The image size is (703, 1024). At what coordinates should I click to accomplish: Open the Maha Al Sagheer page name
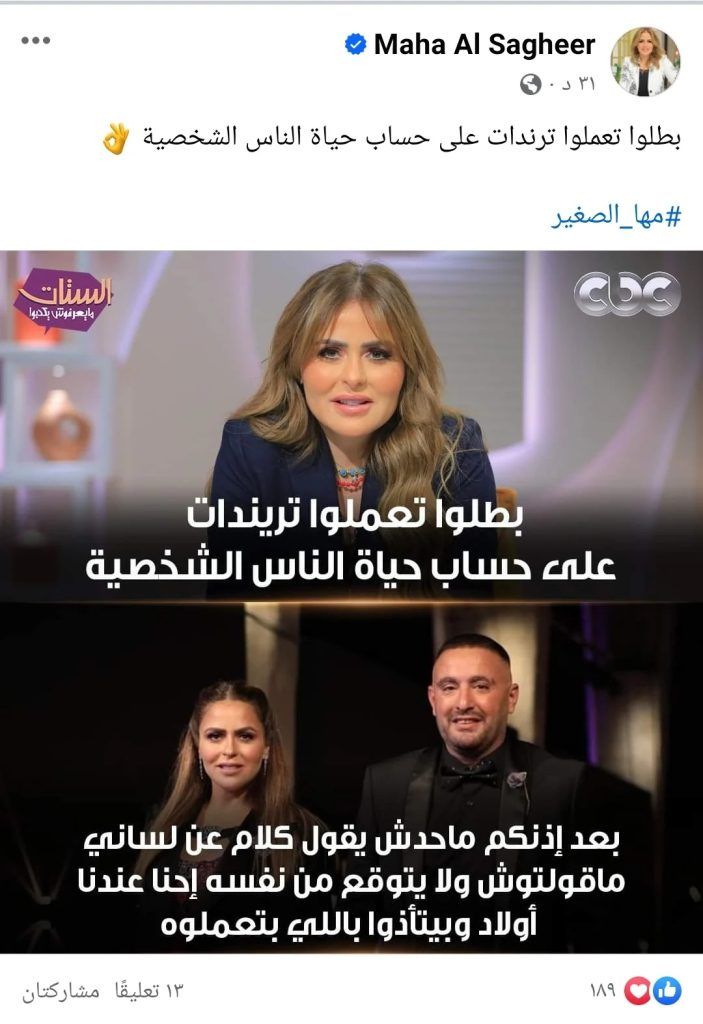(484, 45)
